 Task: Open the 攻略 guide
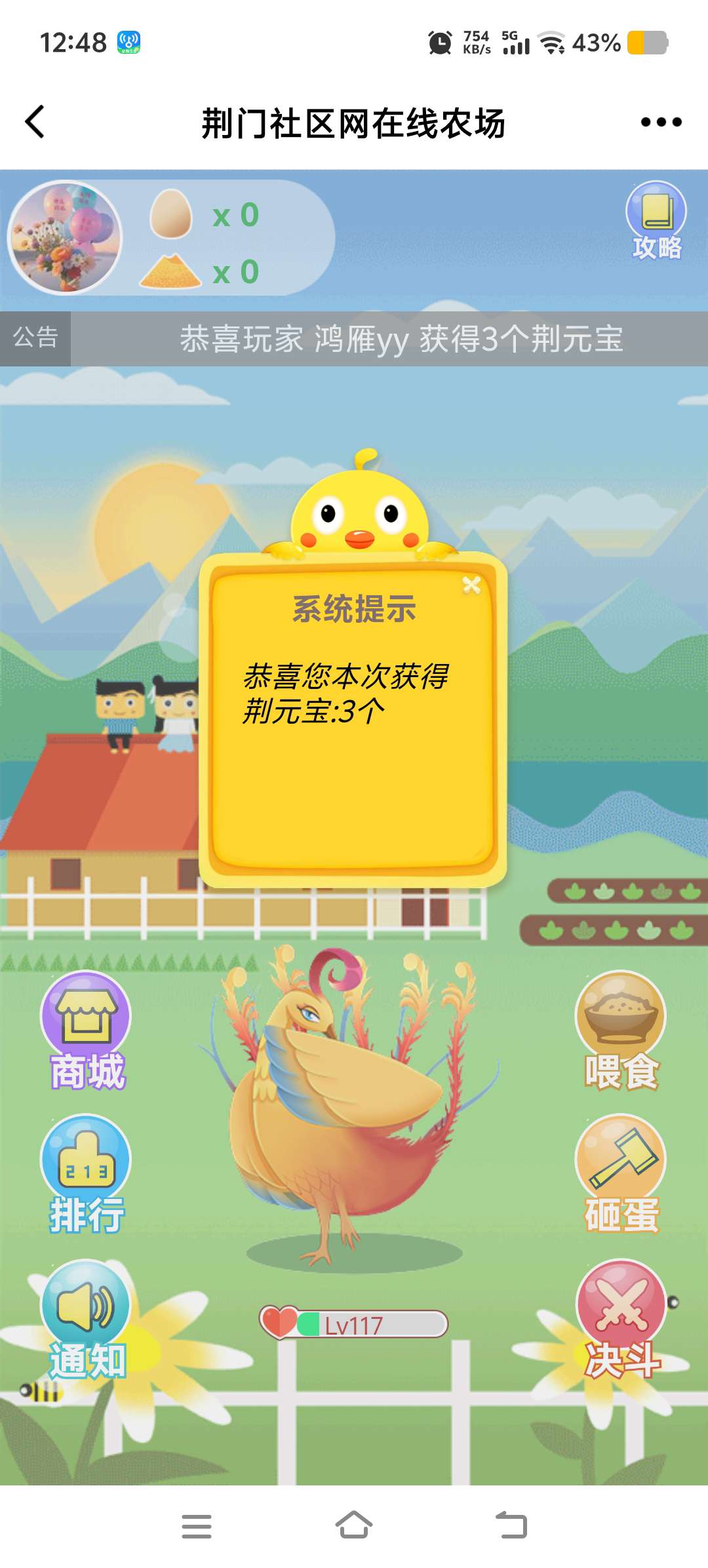click(656, 220)
